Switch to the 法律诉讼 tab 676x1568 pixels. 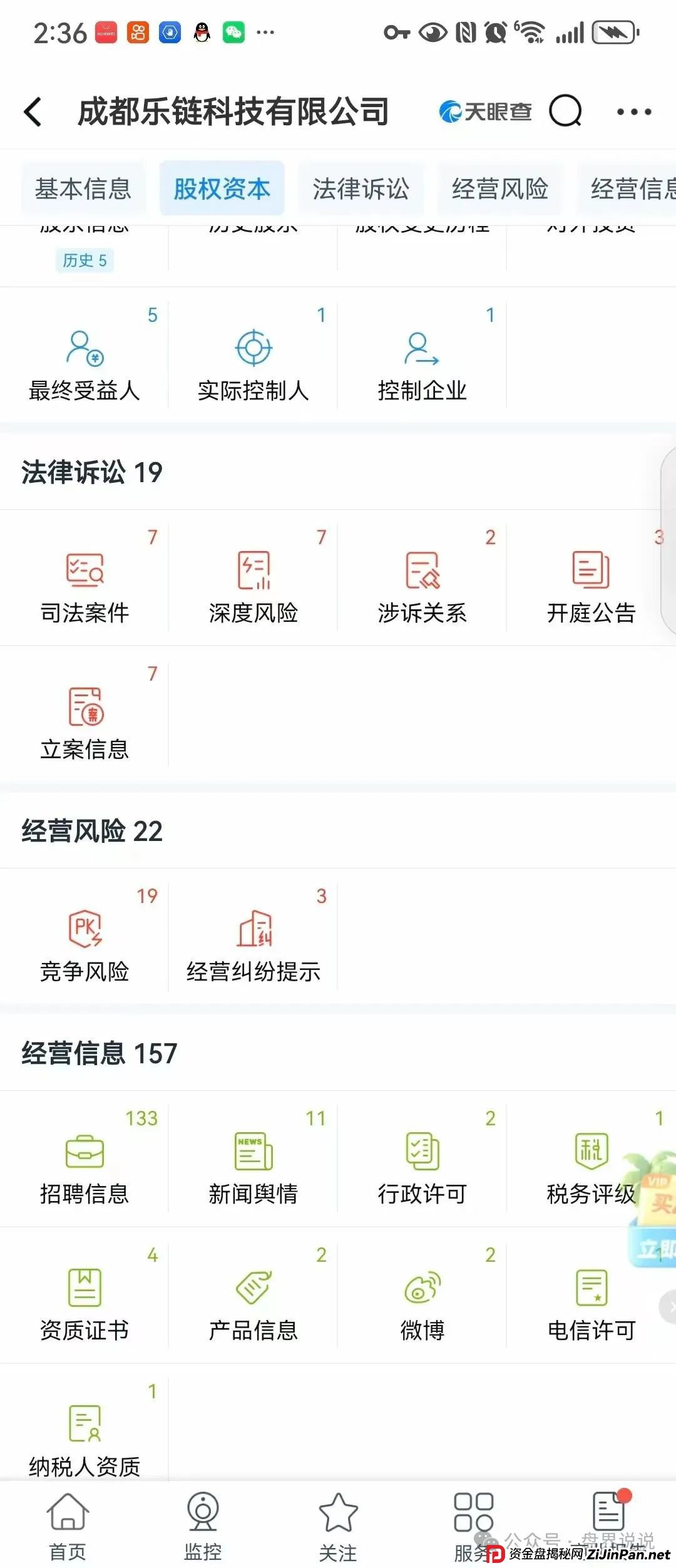pyautogui.click(x=363, y=188)
